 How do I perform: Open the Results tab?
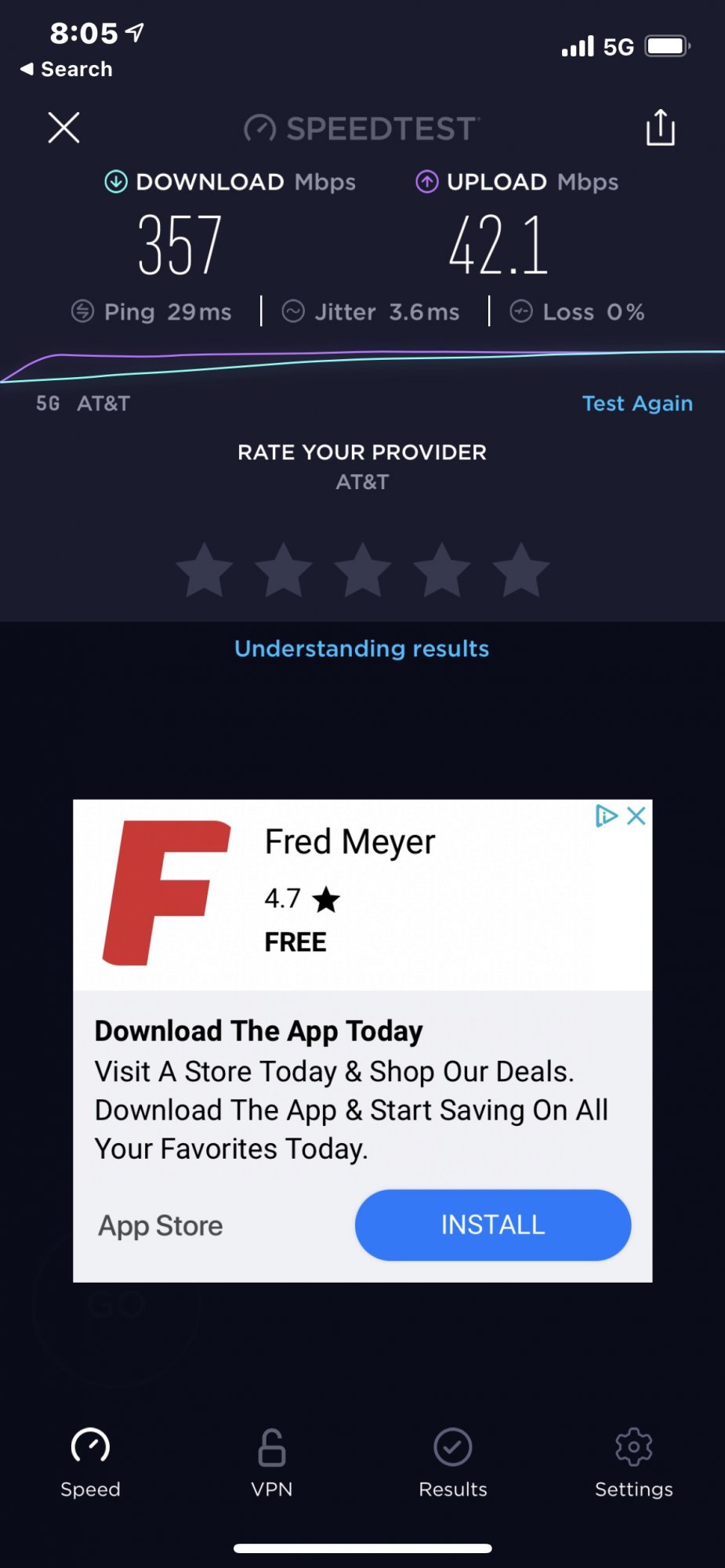(453, 1463)
